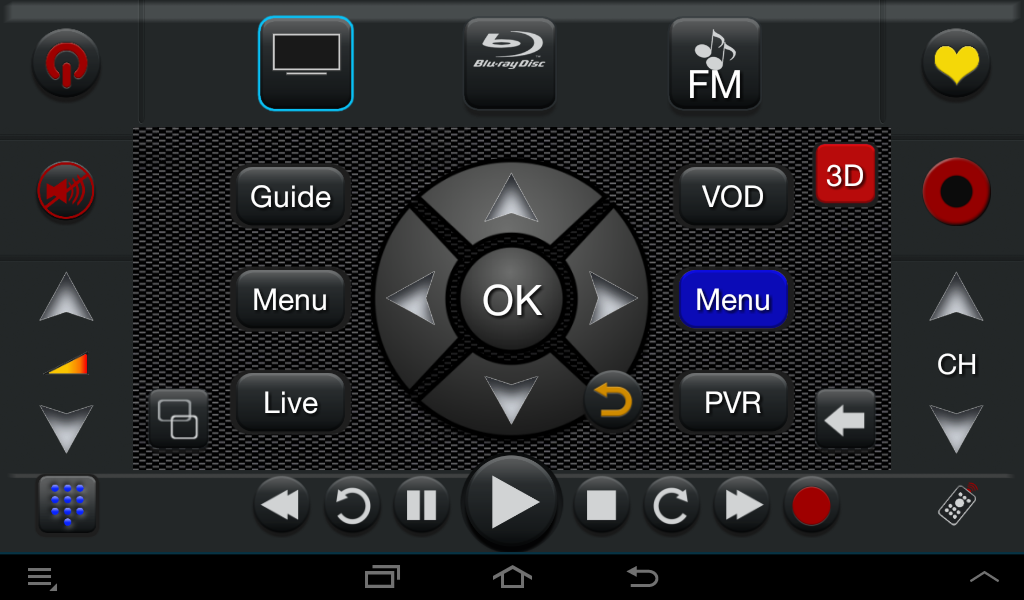
Task: Switch to the Blu-ray Disc device
Action: 510,63
